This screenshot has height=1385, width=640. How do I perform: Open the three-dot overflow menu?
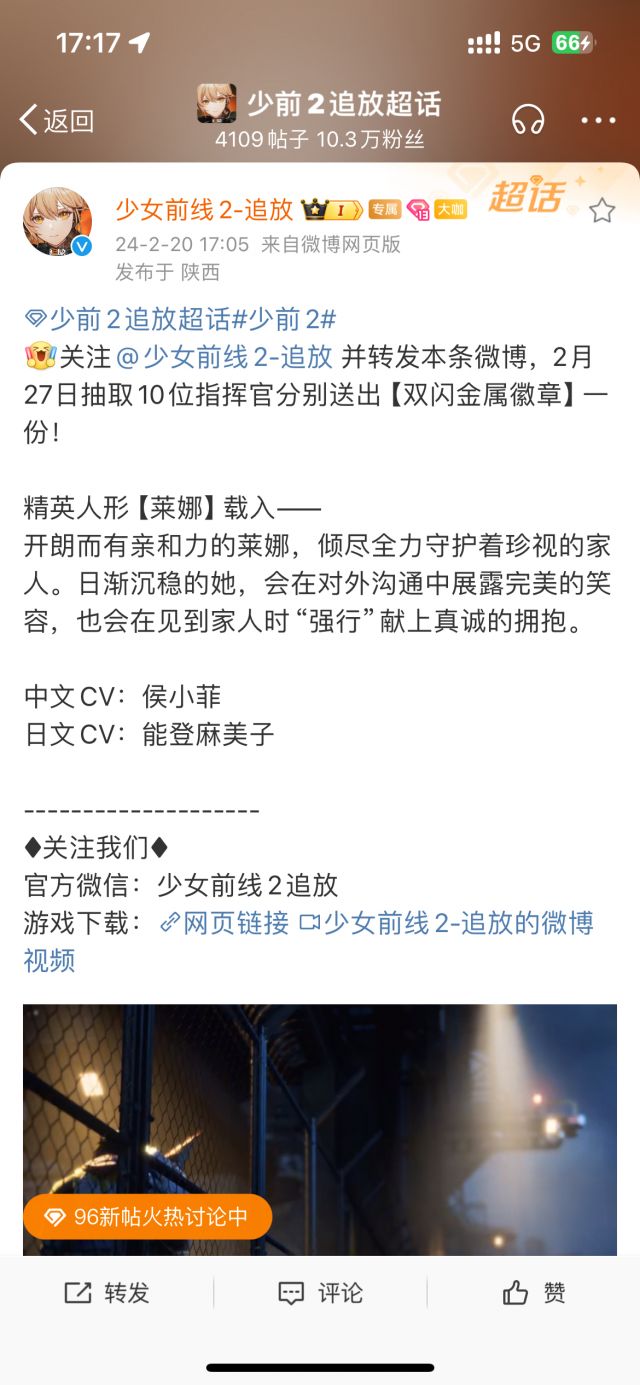(x=598, y=121)
